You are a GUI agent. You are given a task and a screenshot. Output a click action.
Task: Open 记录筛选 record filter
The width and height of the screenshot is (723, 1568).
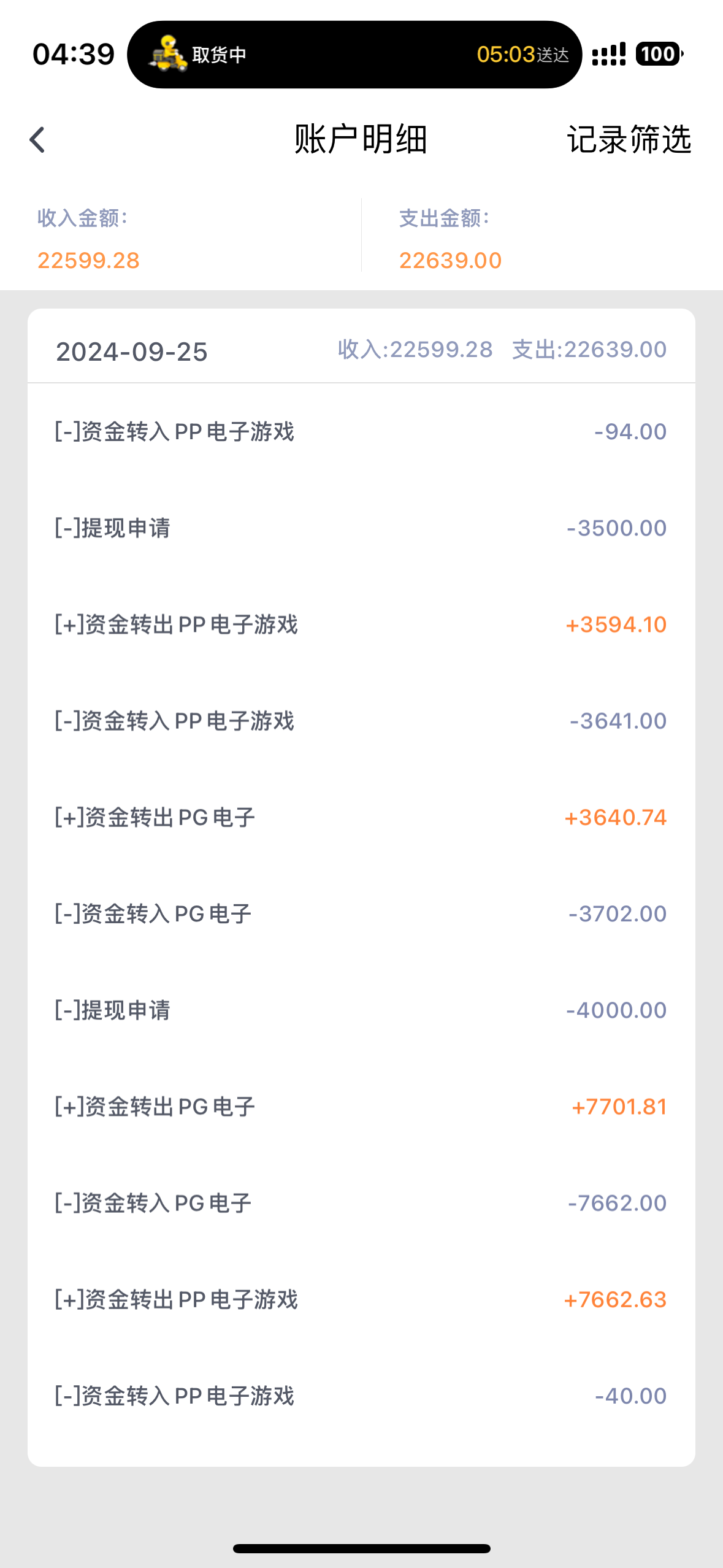click(x=629, y=140)
